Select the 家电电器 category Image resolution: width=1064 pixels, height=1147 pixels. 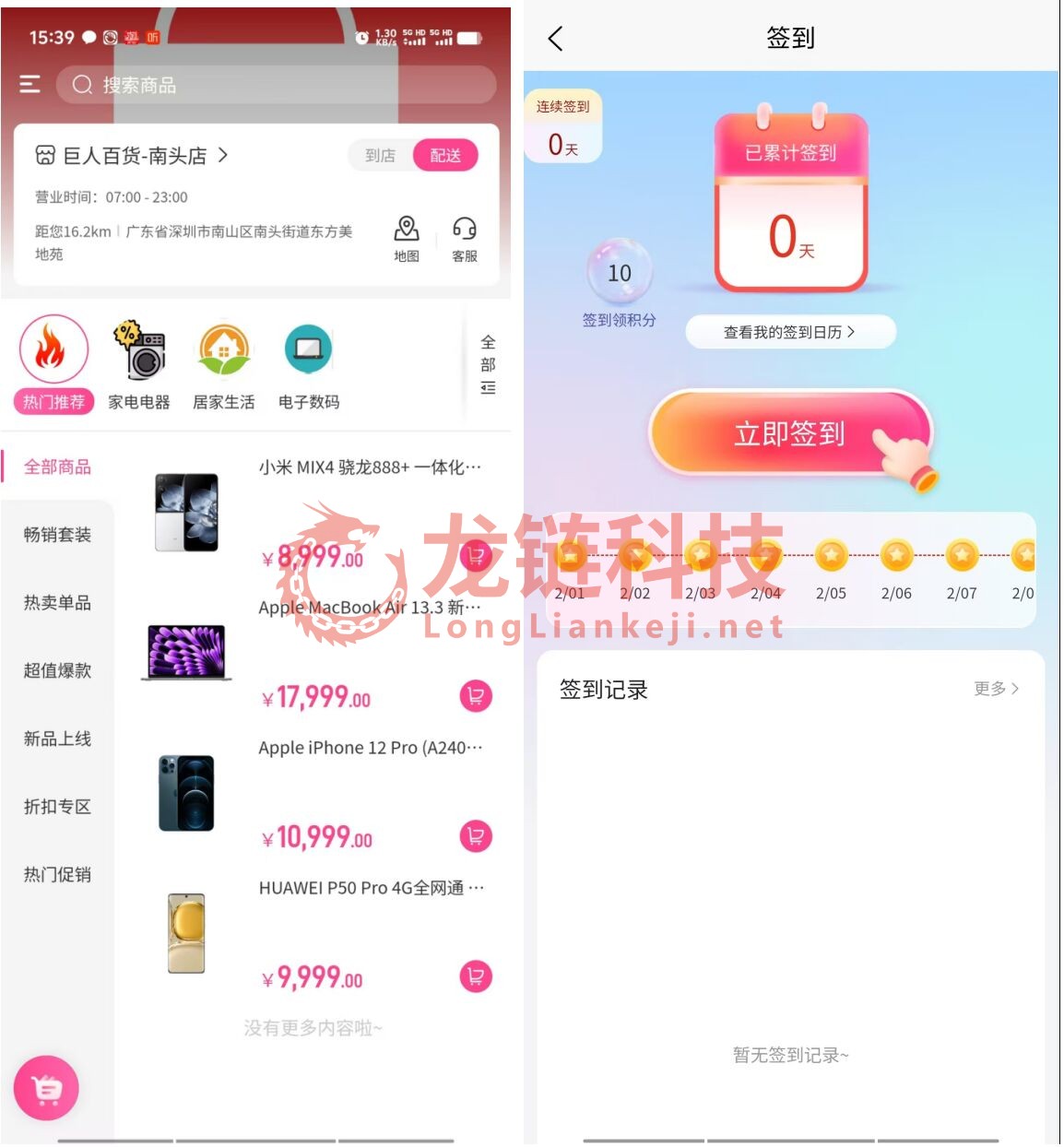[139, 364]
